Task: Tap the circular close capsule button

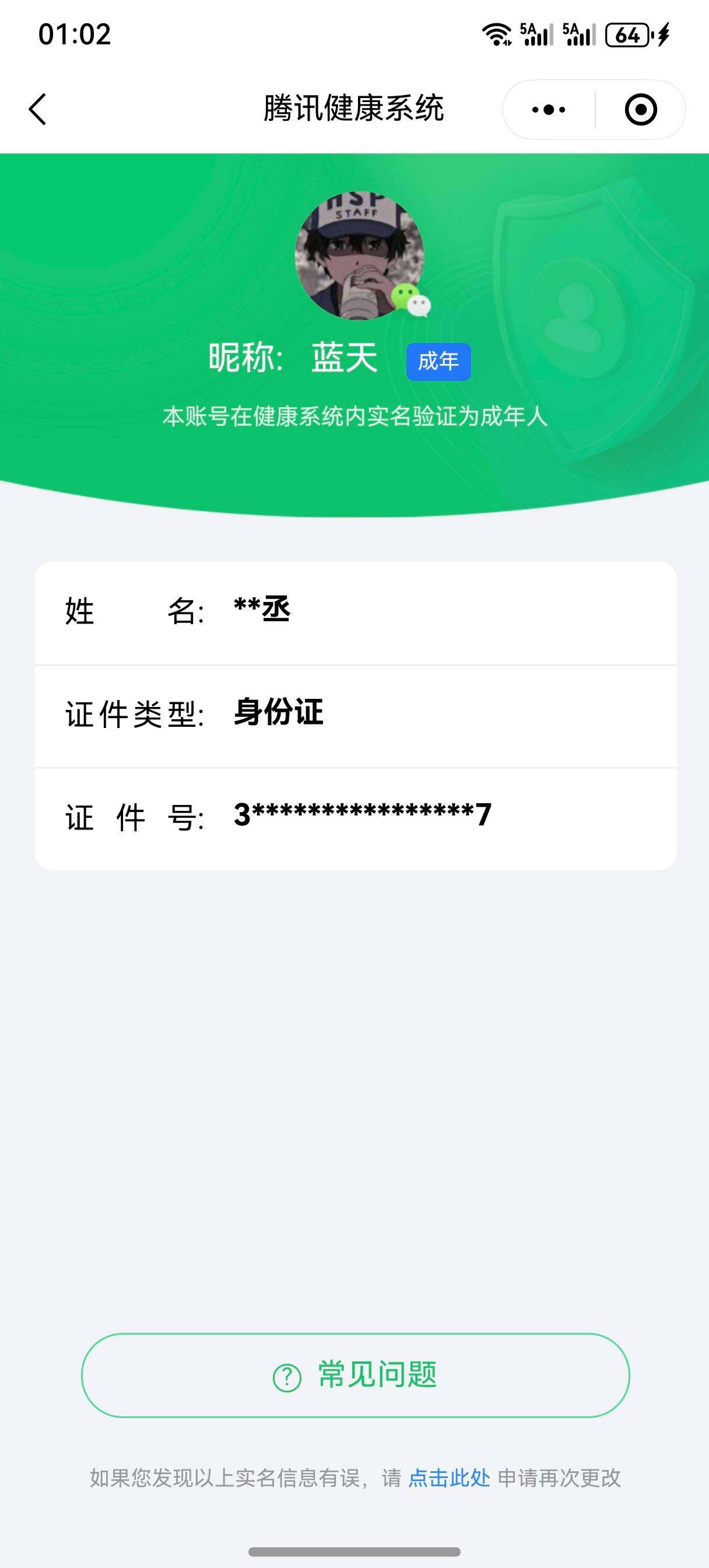Action: coord(642,110)
